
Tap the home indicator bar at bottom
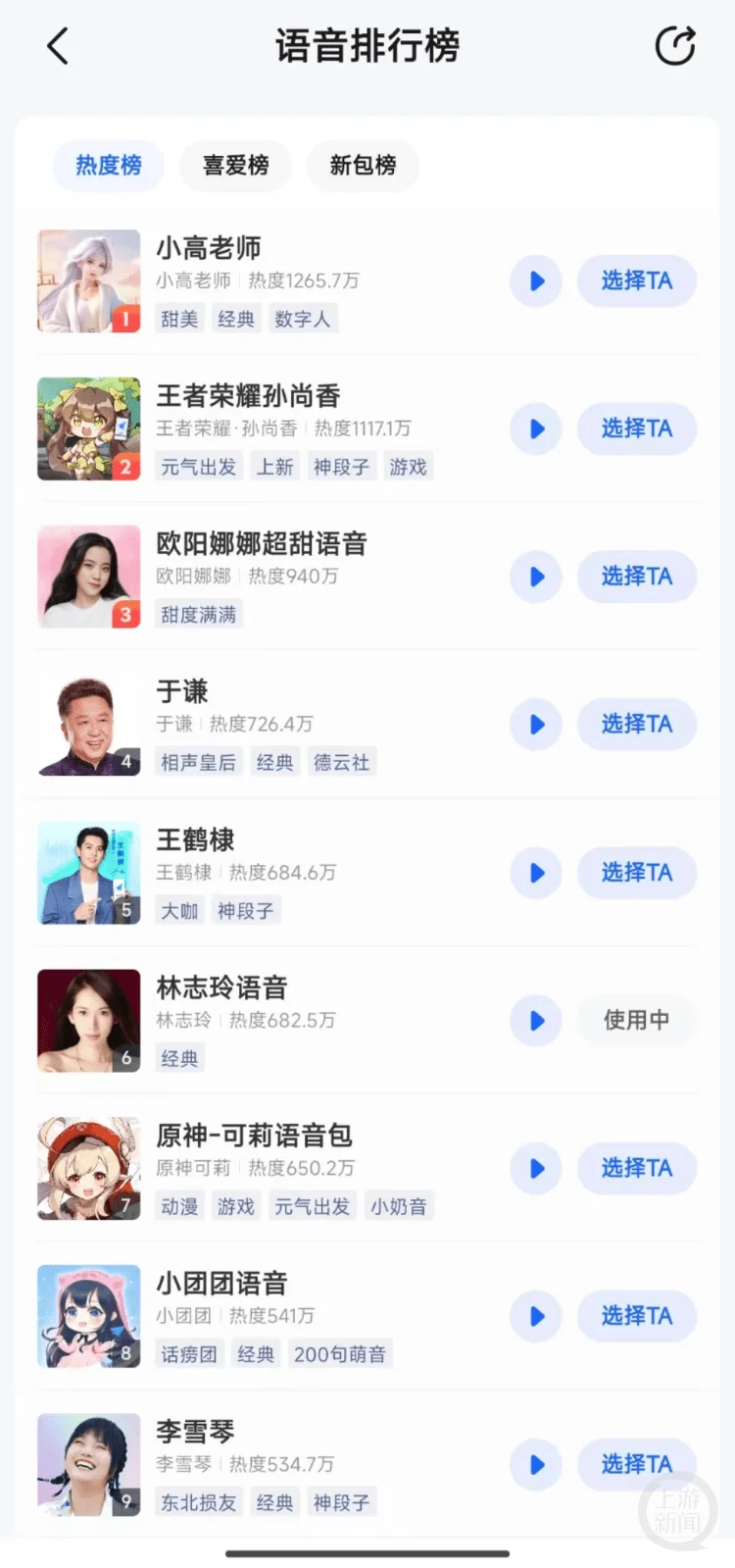tap(367, 1552)
